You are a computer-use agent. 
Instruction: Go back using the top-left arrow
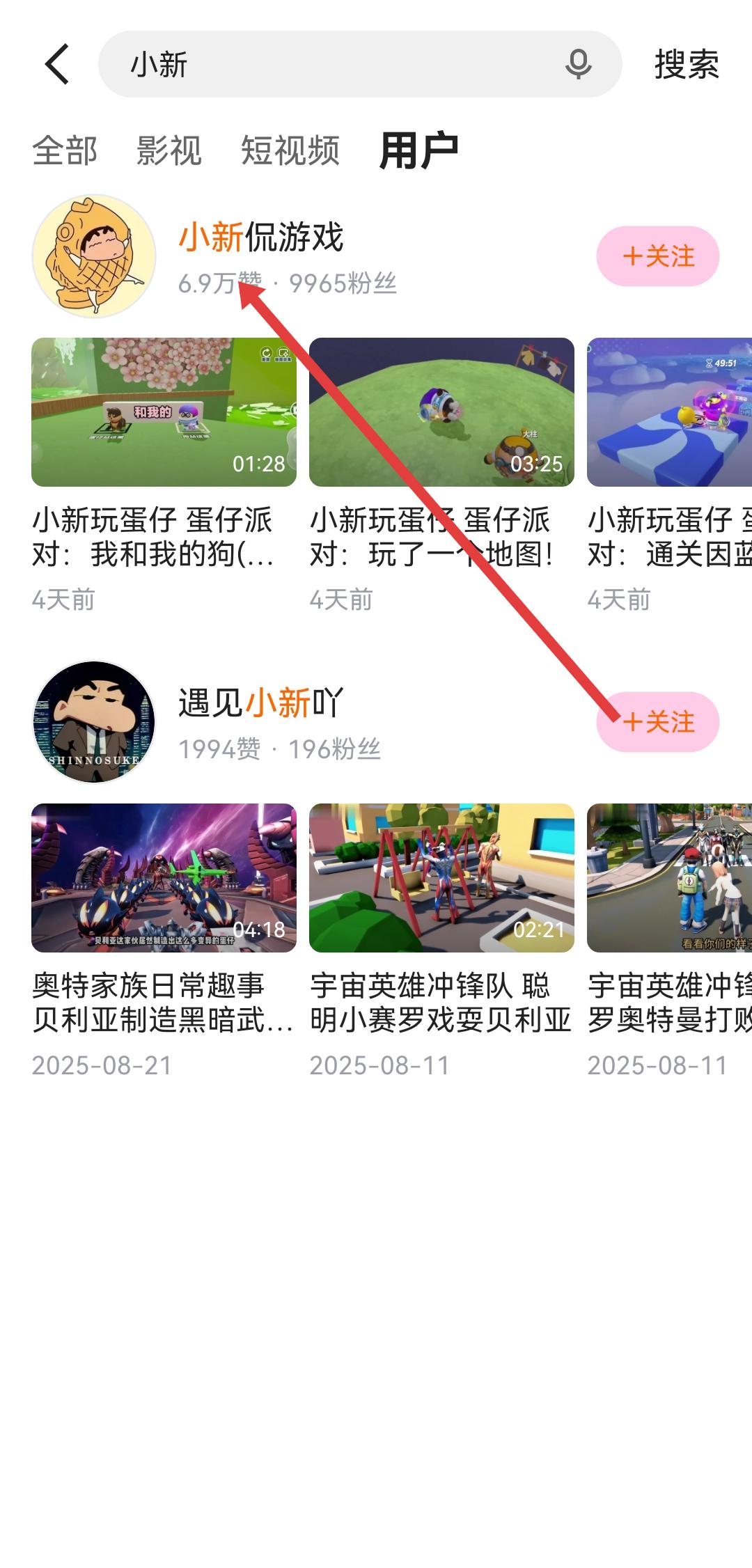tap(57, 64)
